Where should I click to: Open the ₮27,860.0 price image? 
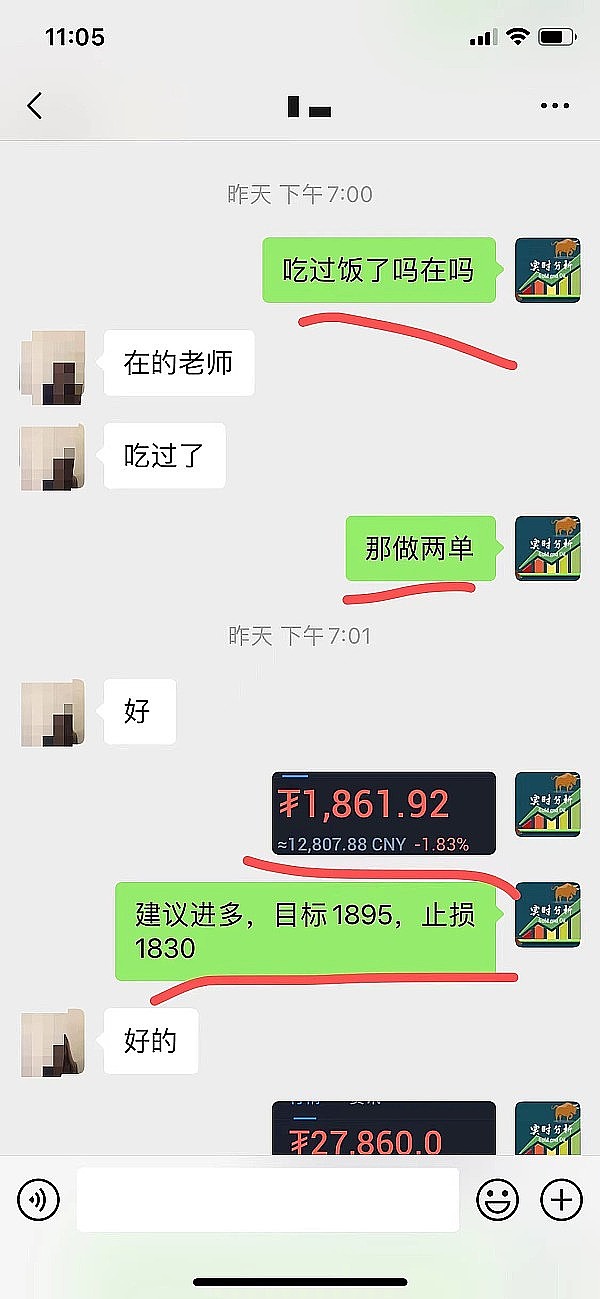pyautogui.click(x=384, y=1129)
